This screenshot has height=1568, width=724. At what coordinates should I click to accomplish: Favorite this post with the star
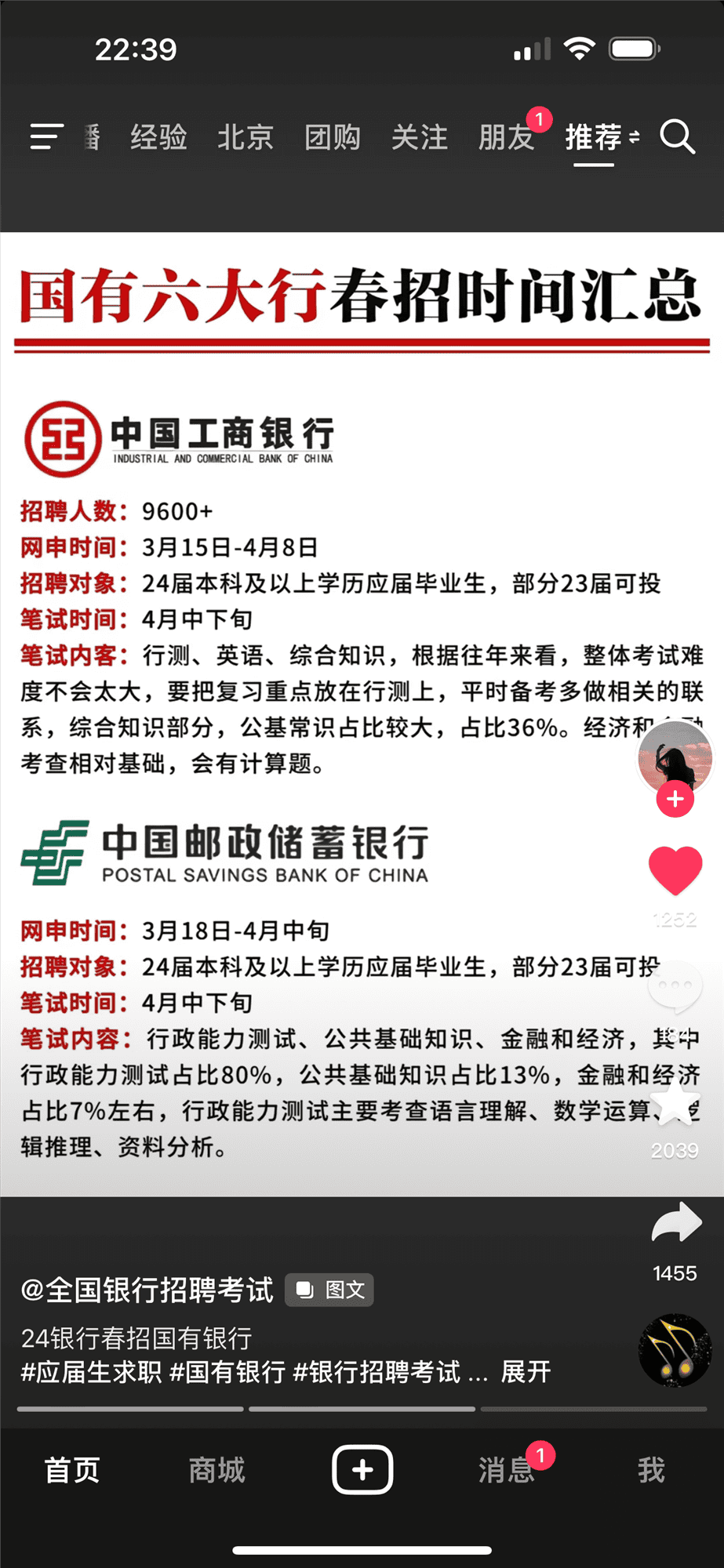coord(675,1102)
